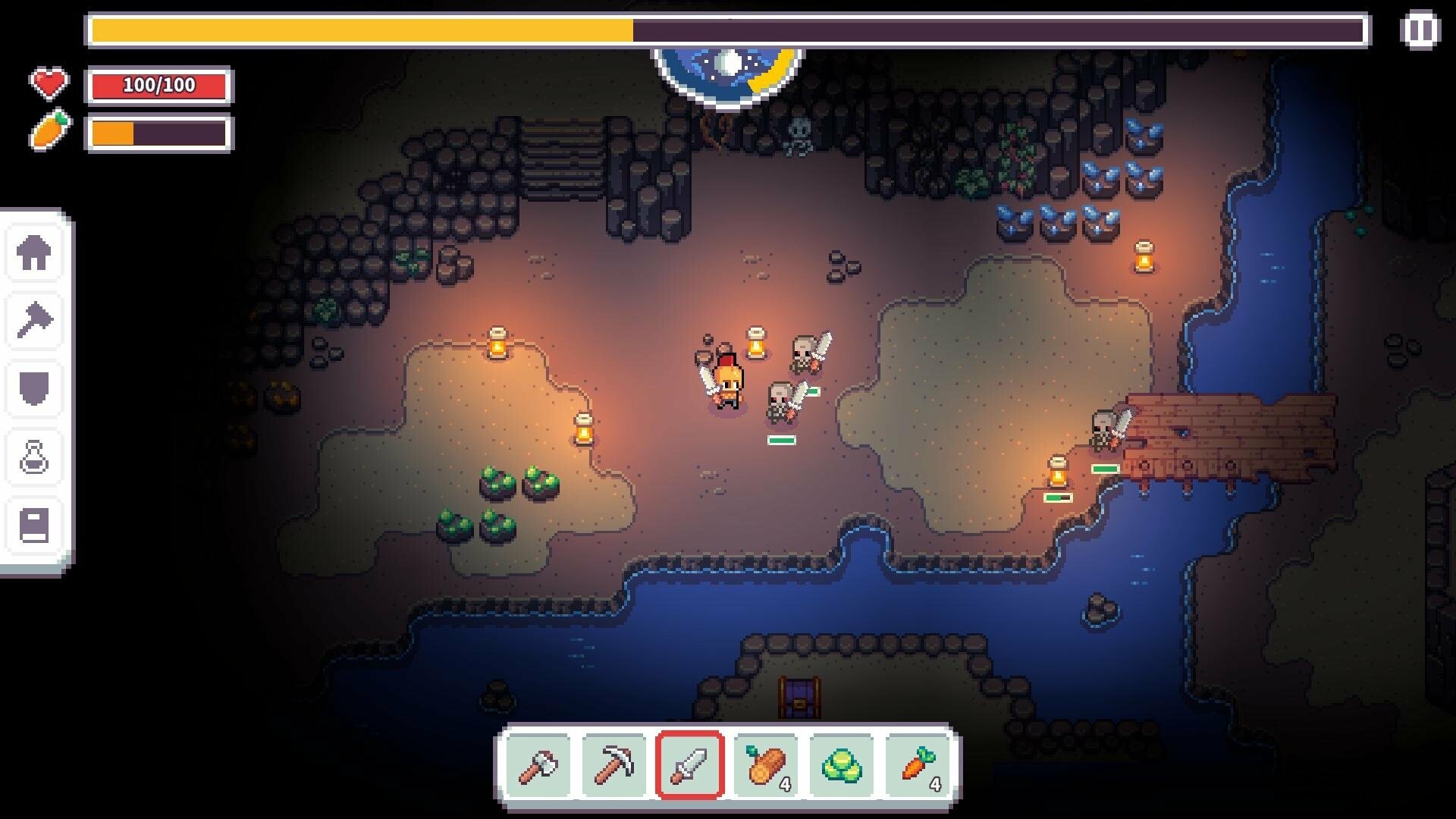Select the wood log hotbar slot
Image resolution: width=1456 pixels, height=819 pixels.
point(766,765)
